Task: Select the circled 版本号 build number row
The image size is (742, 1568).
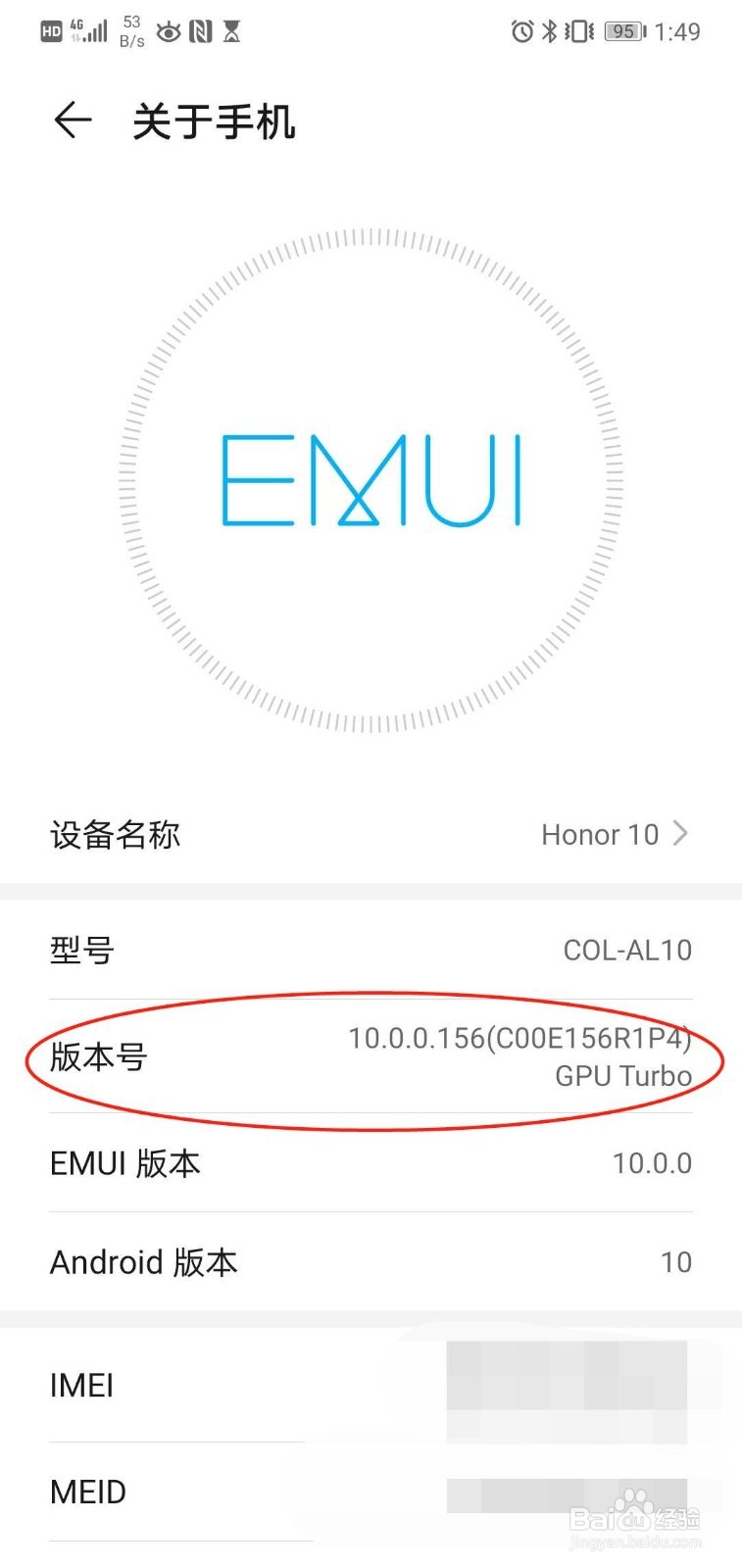Action: 371,1056
